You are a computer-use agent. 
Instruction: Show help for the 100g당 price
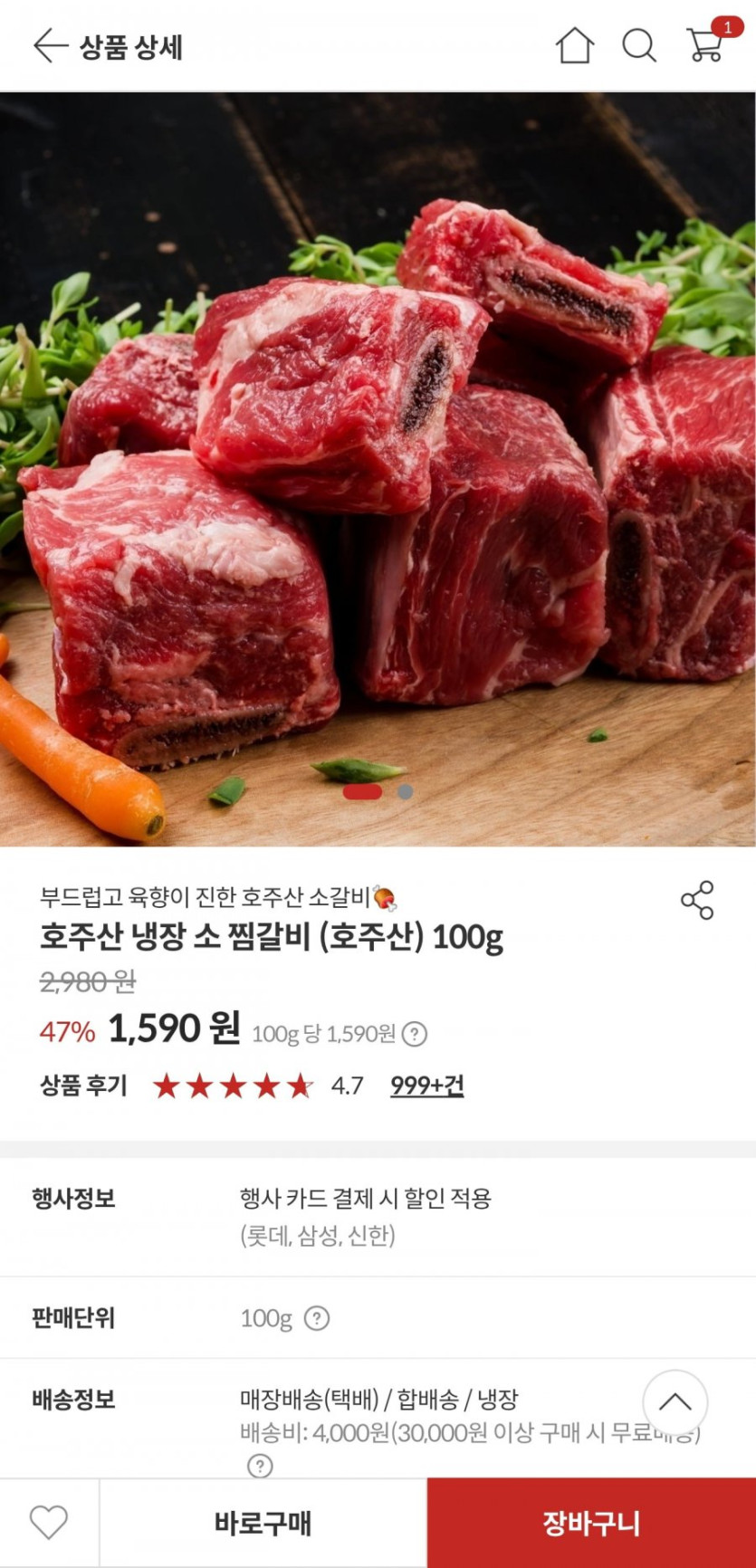point(415,1034)
